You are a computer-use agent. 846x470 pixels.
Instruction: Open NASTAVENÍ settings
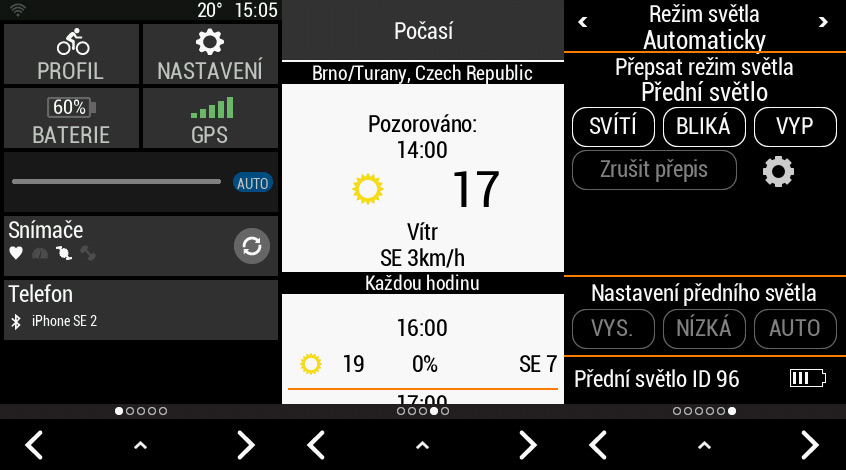210,54
